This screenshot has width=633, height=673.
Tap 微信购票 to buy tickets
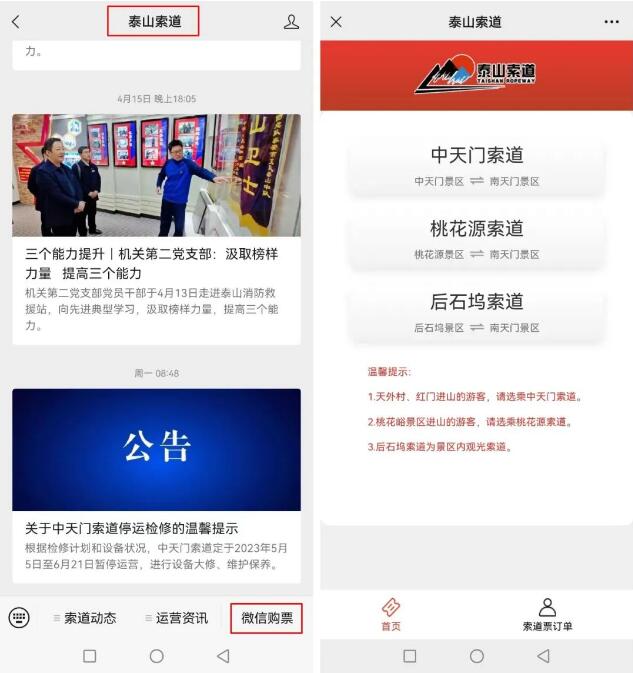pyautogui.click(x=266, y=618)
